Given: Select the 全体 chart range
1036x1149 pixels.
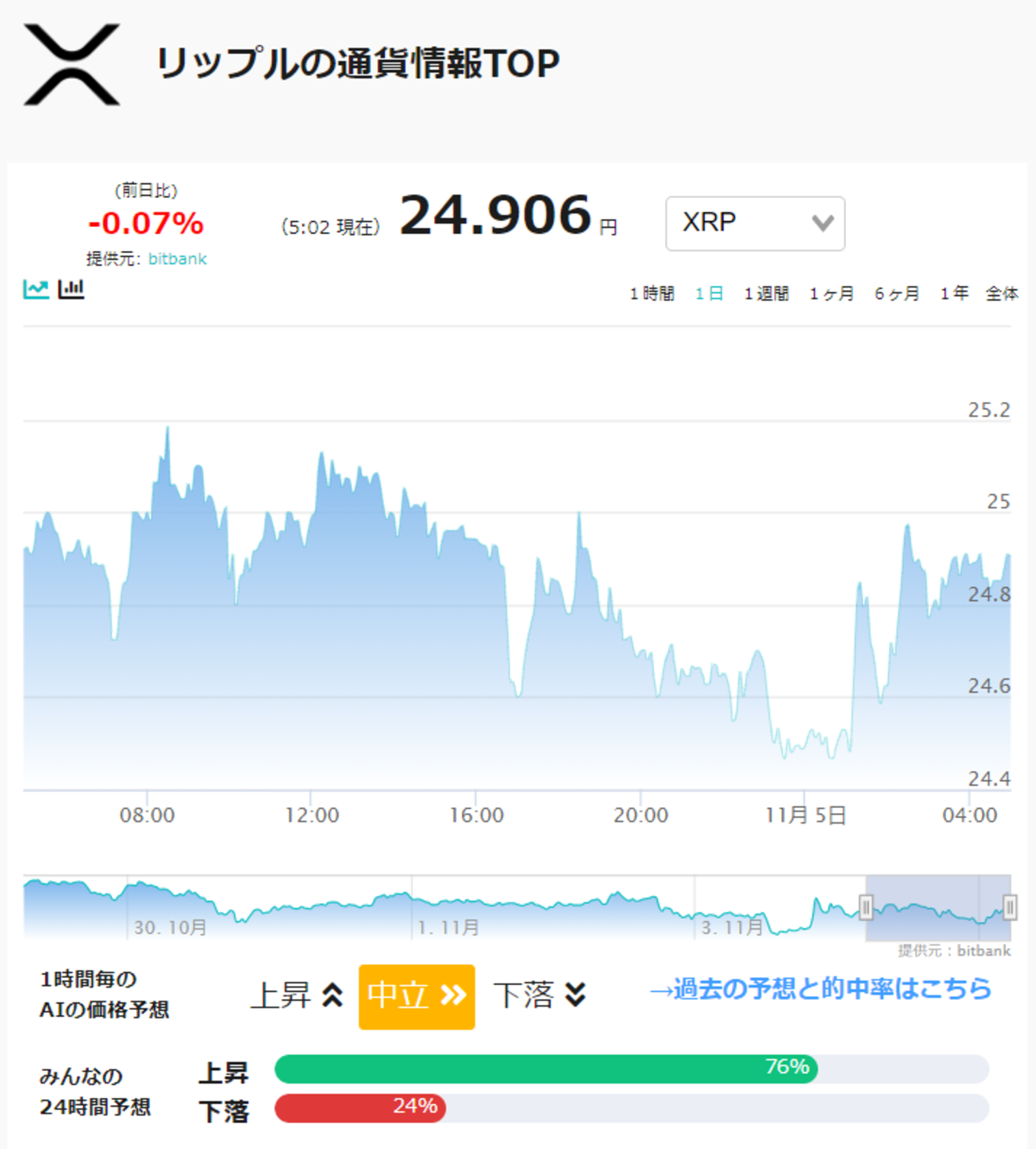Looking at the screenshot, I should pyautogui.click(x=1002, y=294).
